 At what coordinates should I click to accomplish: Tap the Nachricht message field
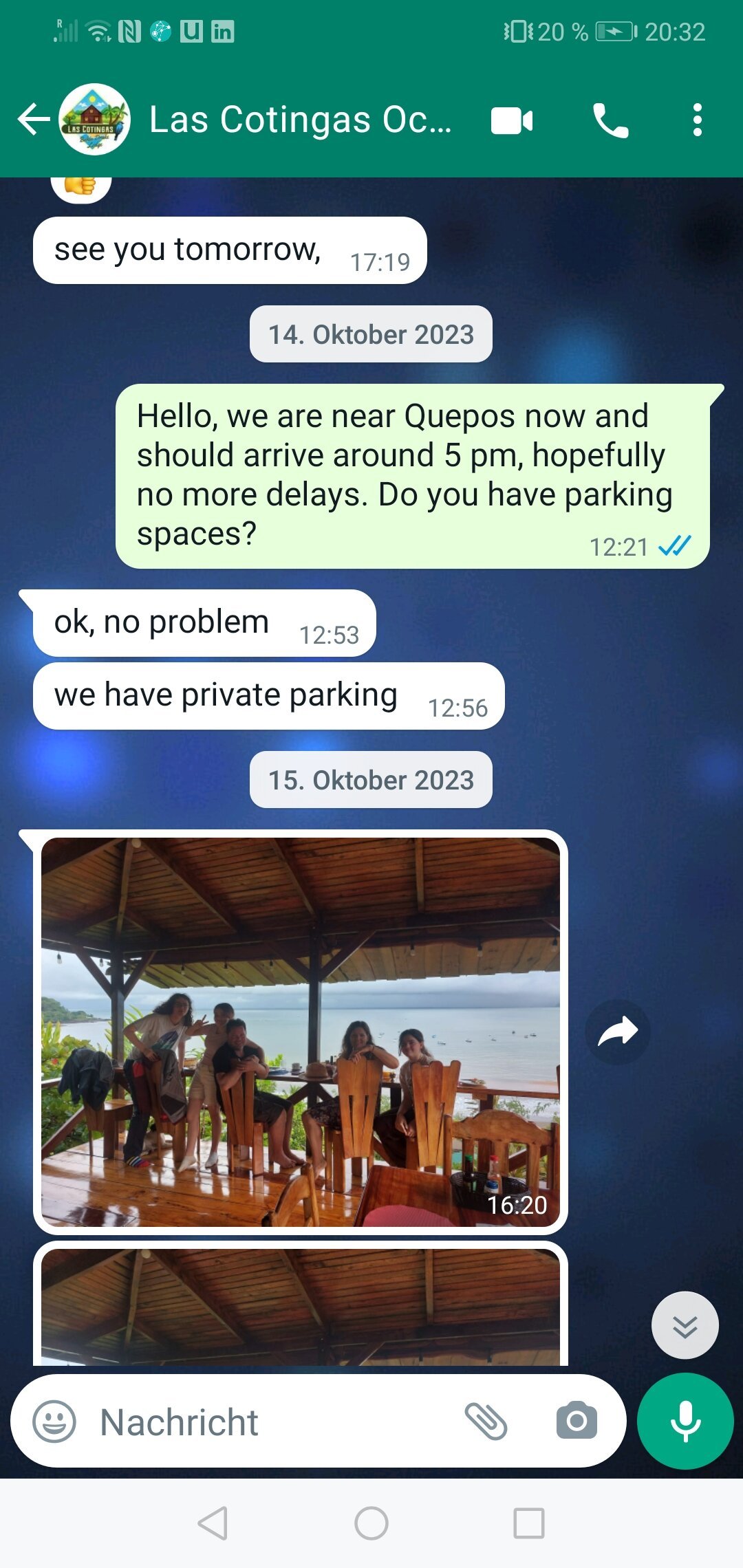[275, 1422]
